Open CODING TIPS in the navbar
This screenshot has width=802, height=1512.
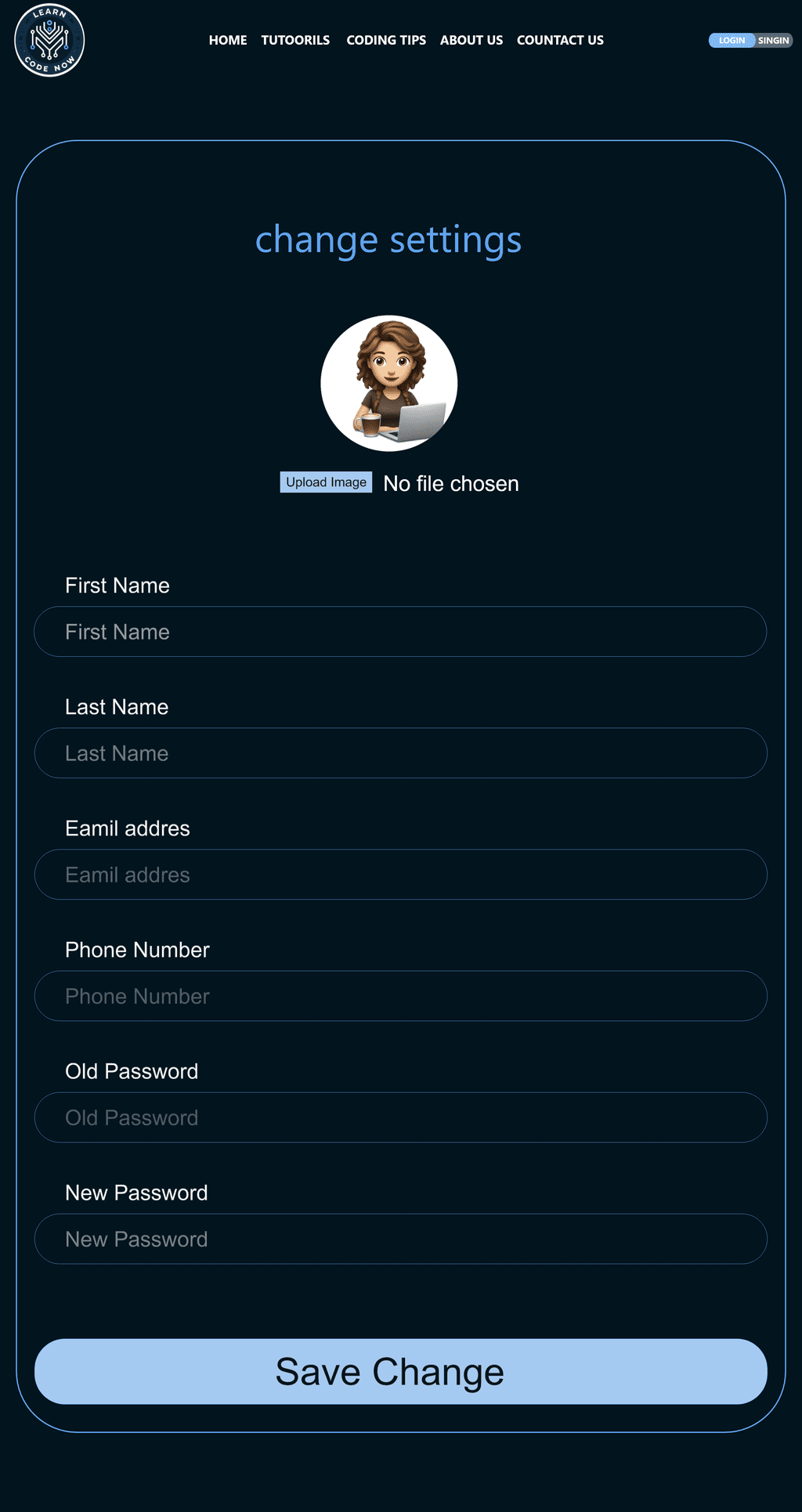pyautogui.click(x=386, y=40)
